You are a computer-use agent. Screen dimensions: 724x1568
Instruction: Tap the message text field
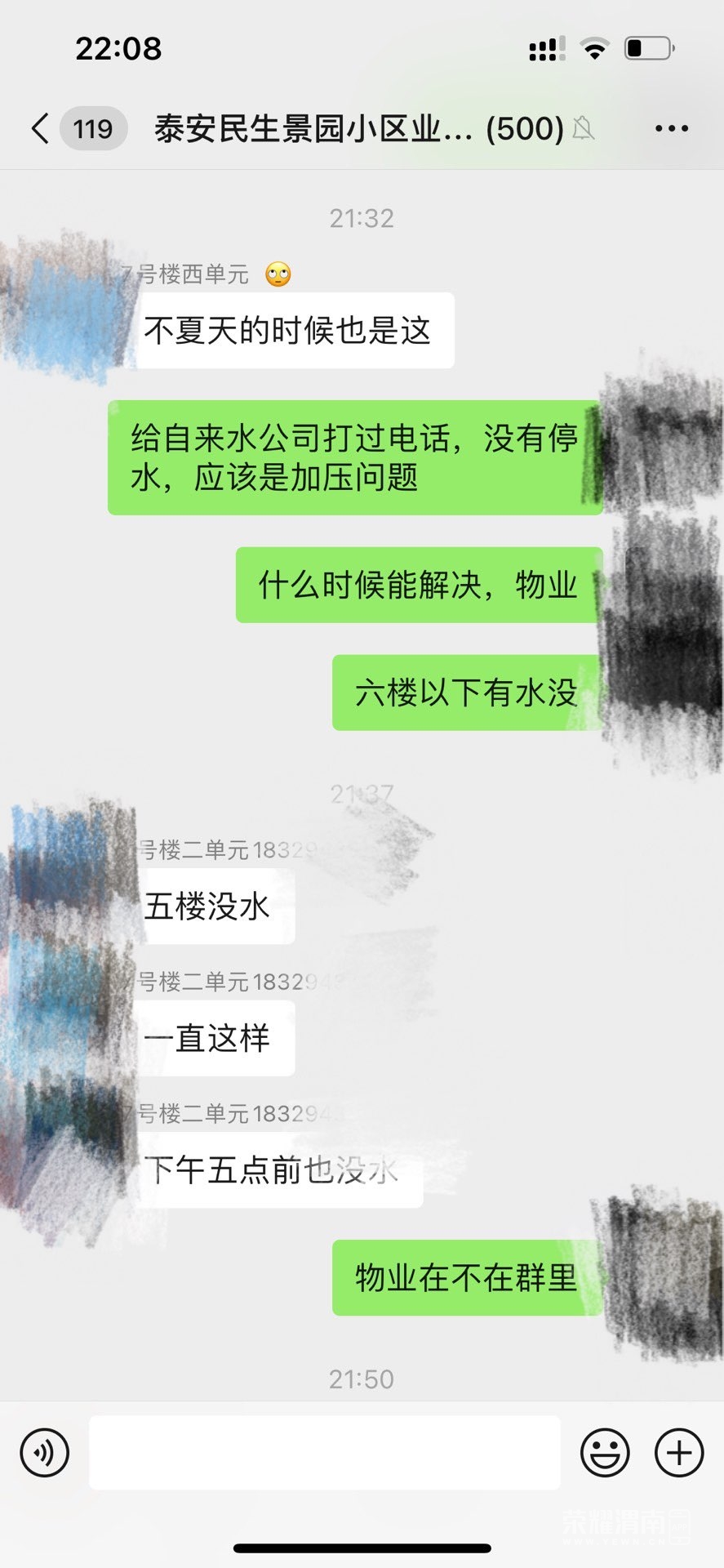[324, 1452]
